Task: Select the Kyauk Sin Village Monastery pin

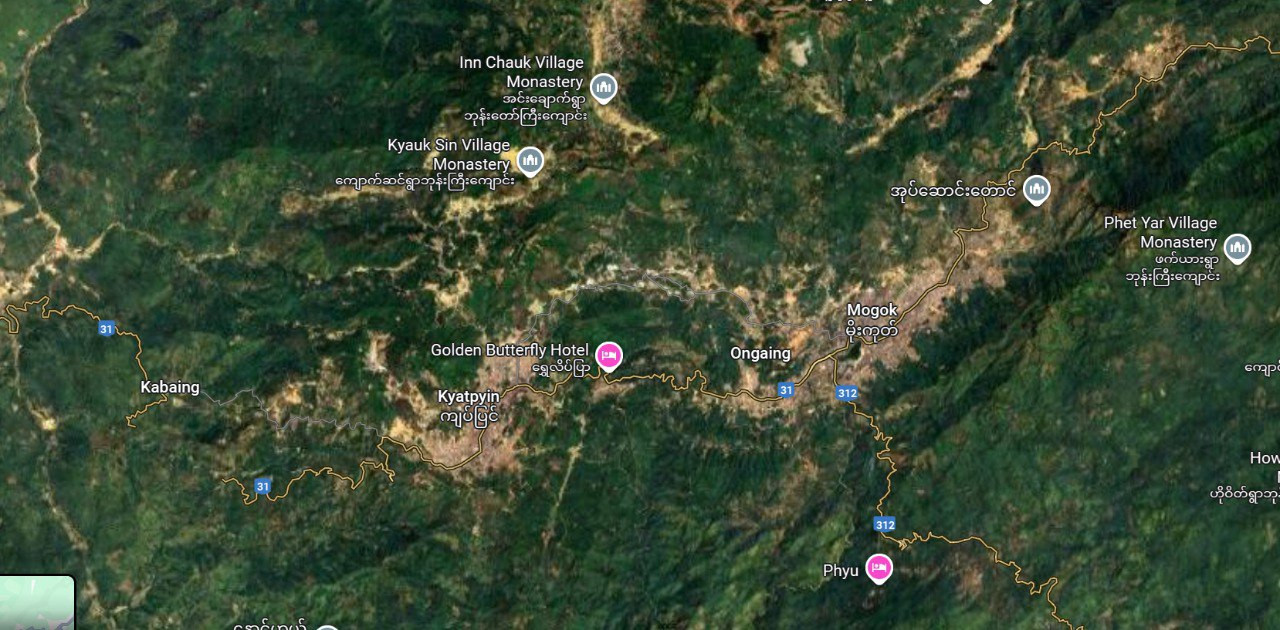Action: coord(530,160)
